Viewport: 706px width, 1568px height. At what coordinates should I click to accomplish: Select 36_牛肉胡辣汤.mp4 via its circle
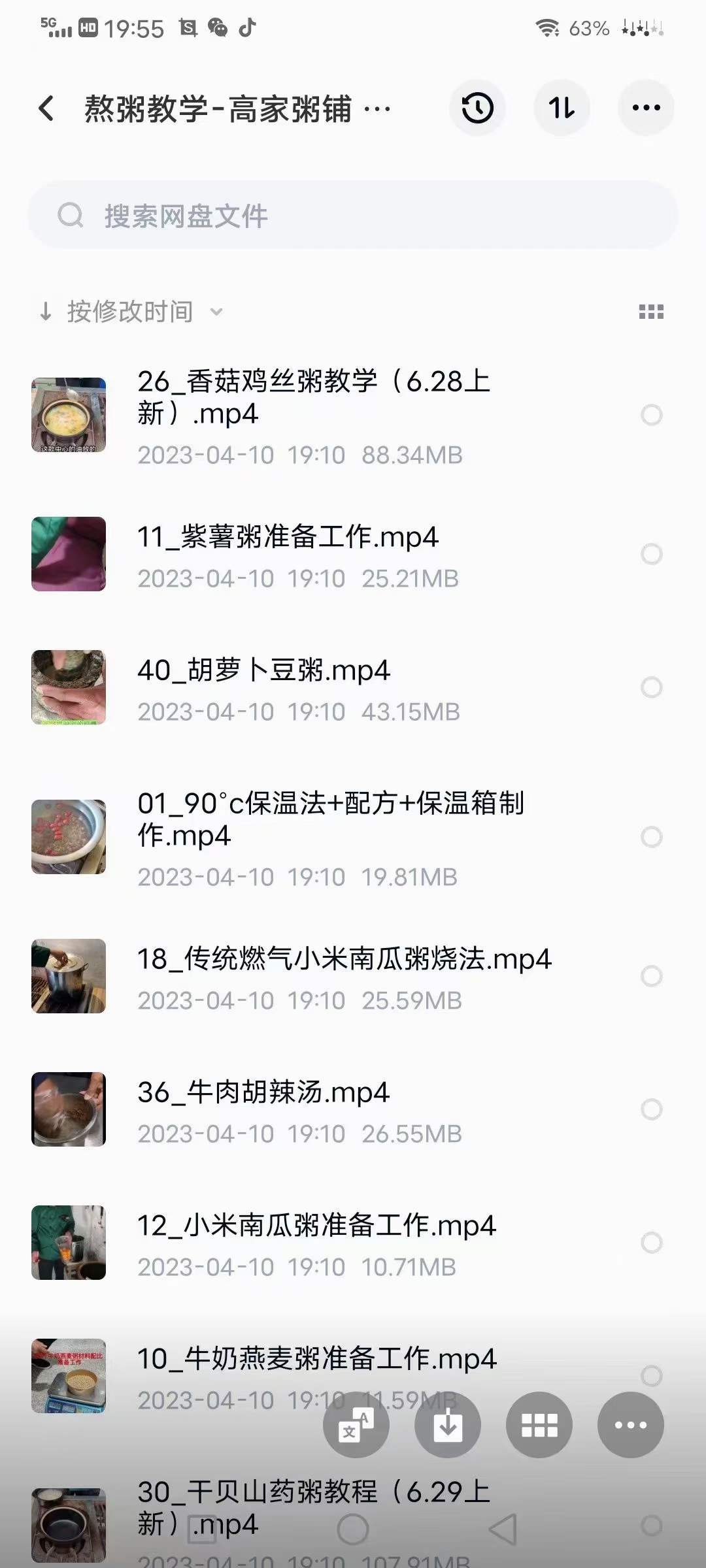coord(651,1111)
